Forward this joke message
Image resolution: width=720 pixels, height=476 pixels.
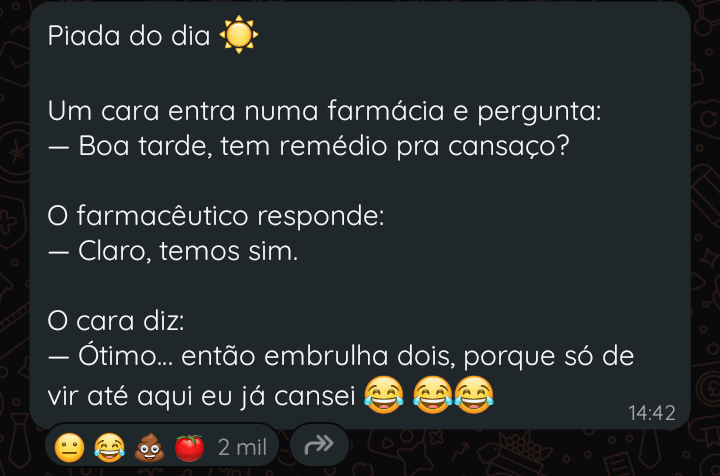point(318,445)
